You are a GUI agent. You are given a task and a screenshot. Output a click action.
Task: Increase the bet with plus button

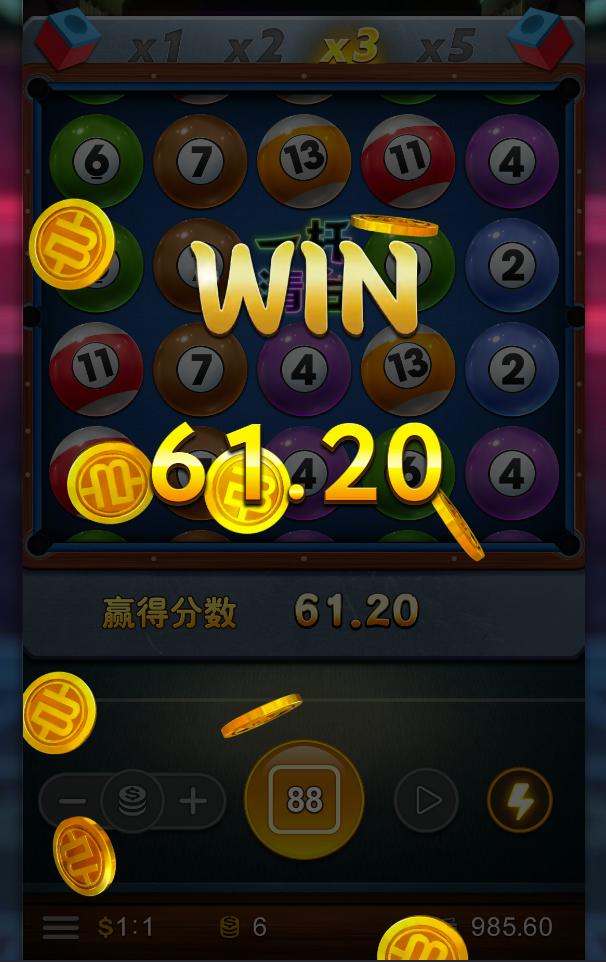193,801
